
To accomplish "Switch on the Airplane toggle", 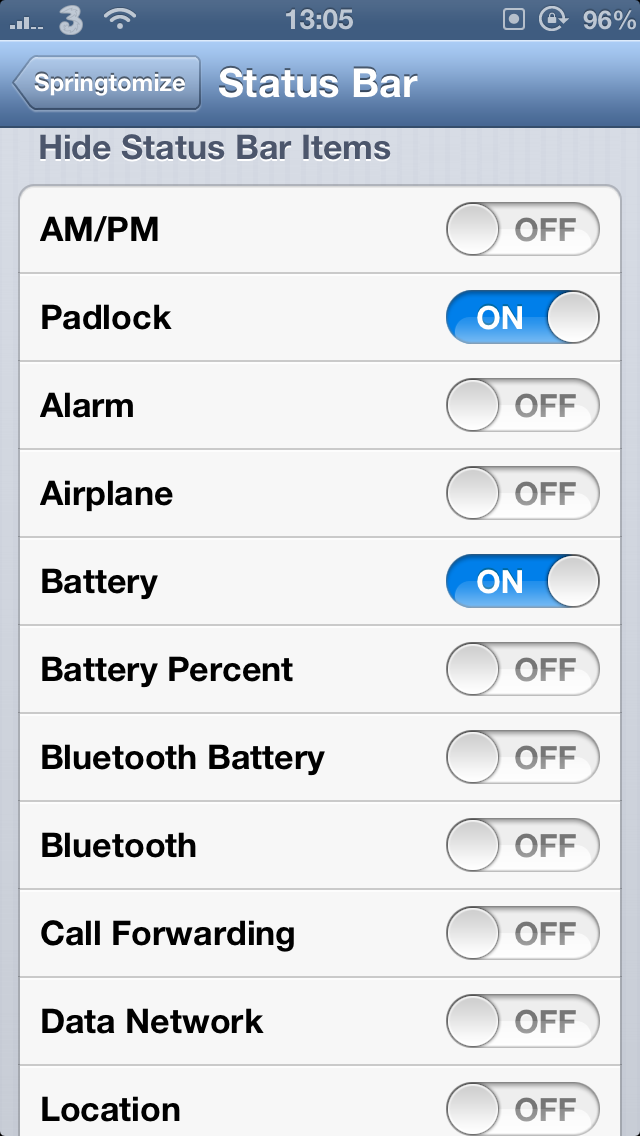I will (522, 494).
